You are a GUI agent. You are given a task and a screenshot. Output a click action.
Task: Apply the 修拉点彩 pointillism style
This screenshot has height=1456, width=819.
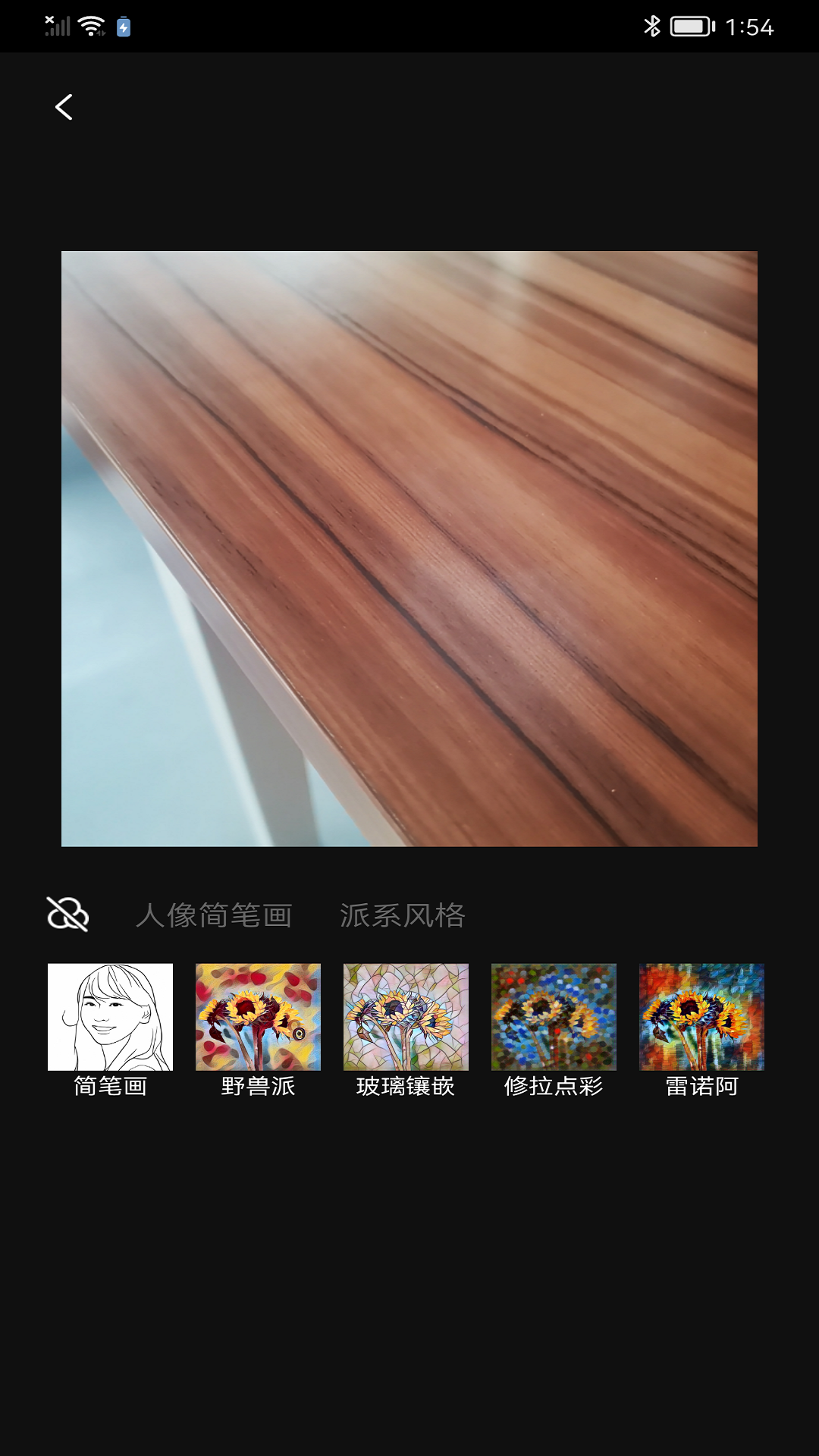(554, 1018)
